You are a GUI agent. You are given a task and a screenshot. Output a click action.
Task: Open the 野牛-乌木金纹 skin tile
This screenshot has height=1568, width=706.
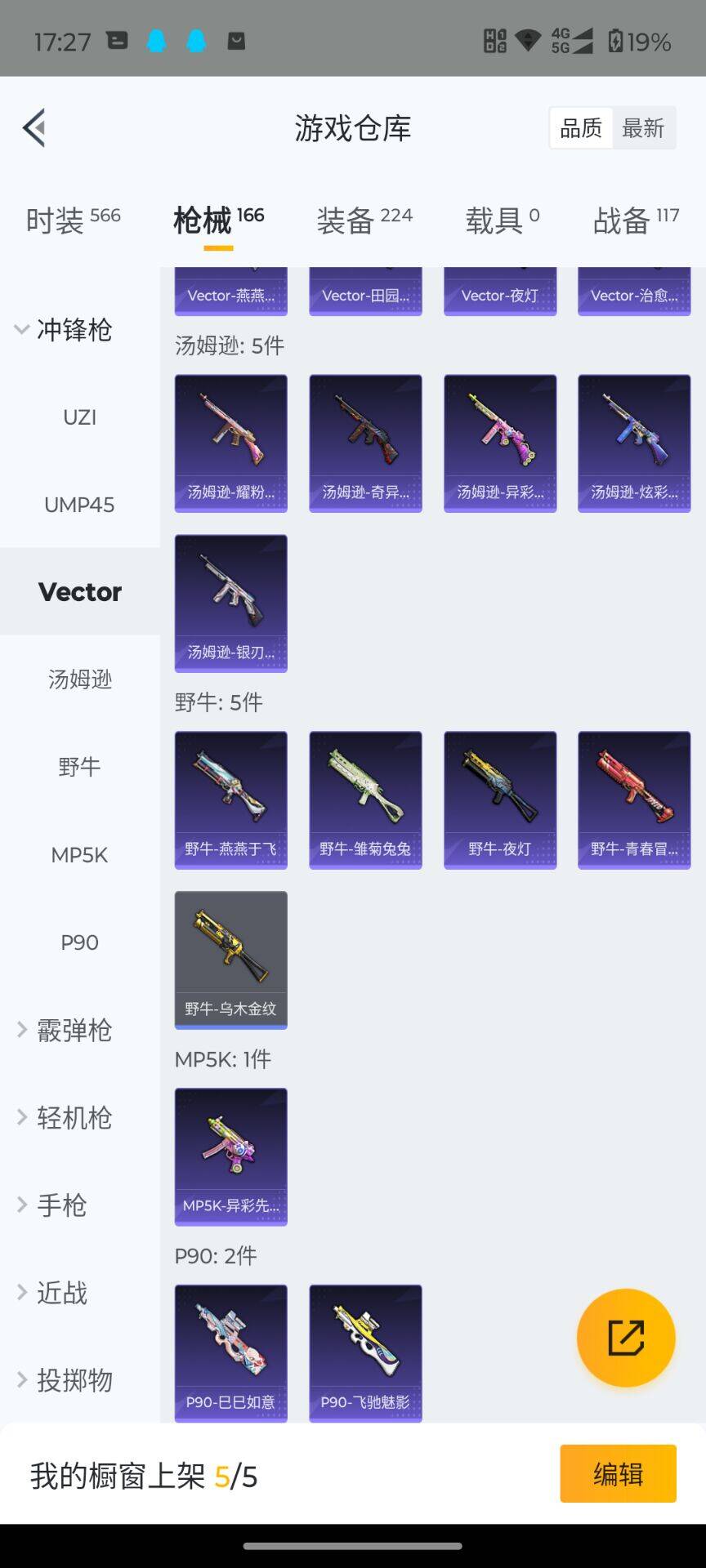(x=230, y=960)
